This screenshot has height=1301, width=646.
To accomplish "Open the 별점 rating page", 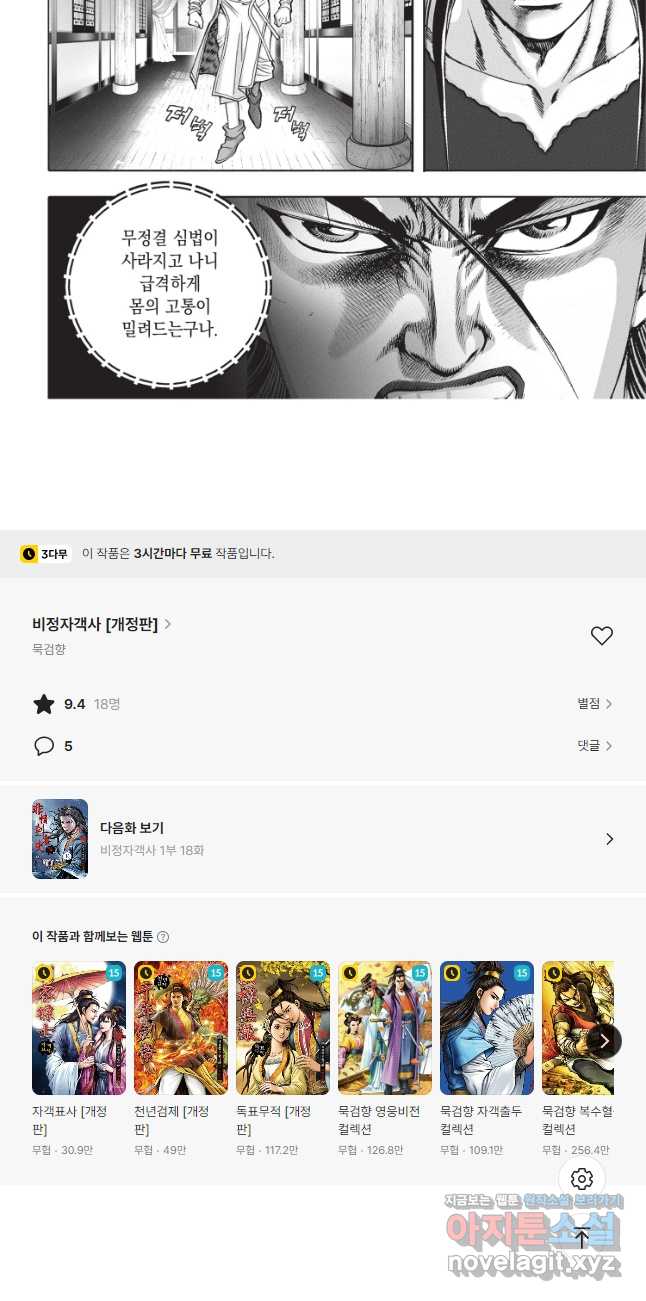I will point(594,704).
